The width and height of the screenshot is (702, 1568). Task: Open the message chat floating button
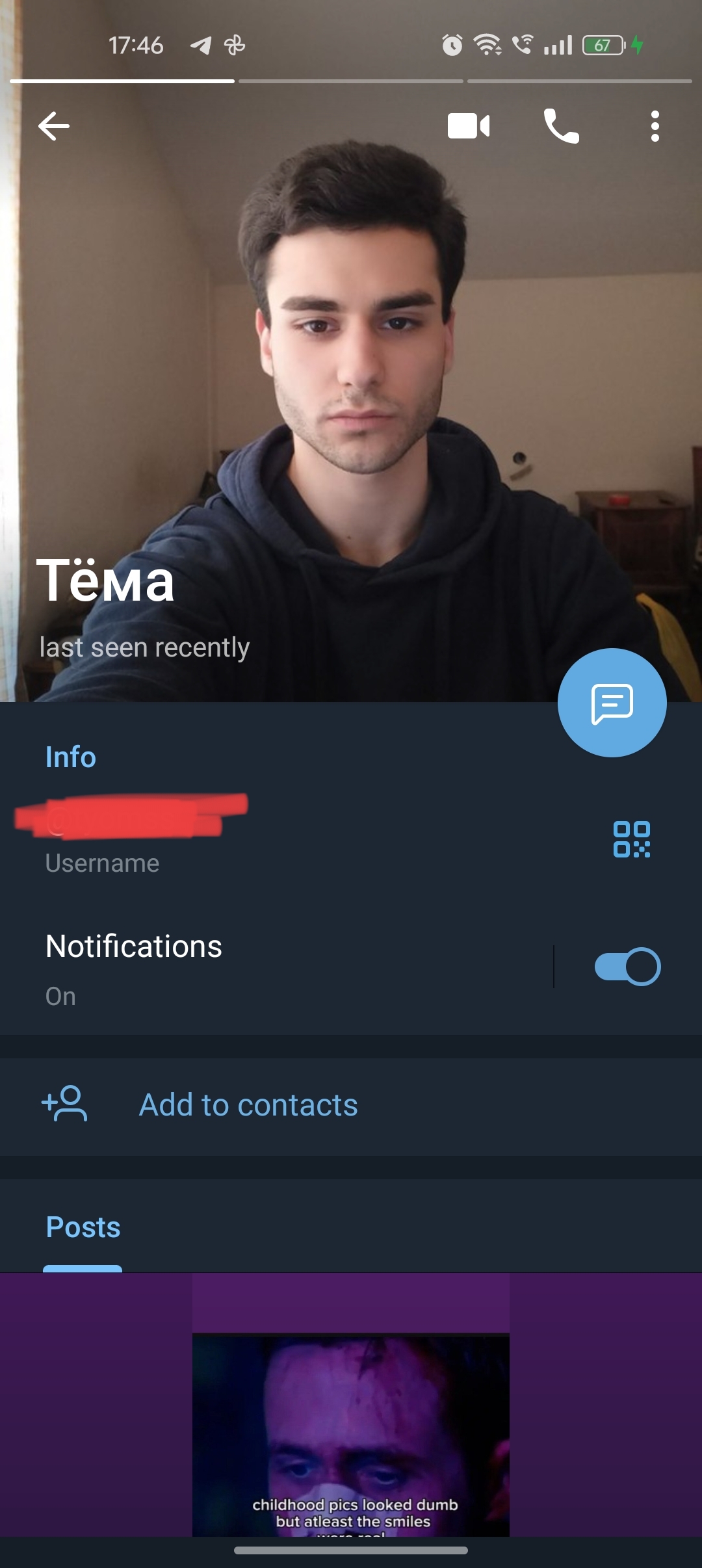point(612,703)
